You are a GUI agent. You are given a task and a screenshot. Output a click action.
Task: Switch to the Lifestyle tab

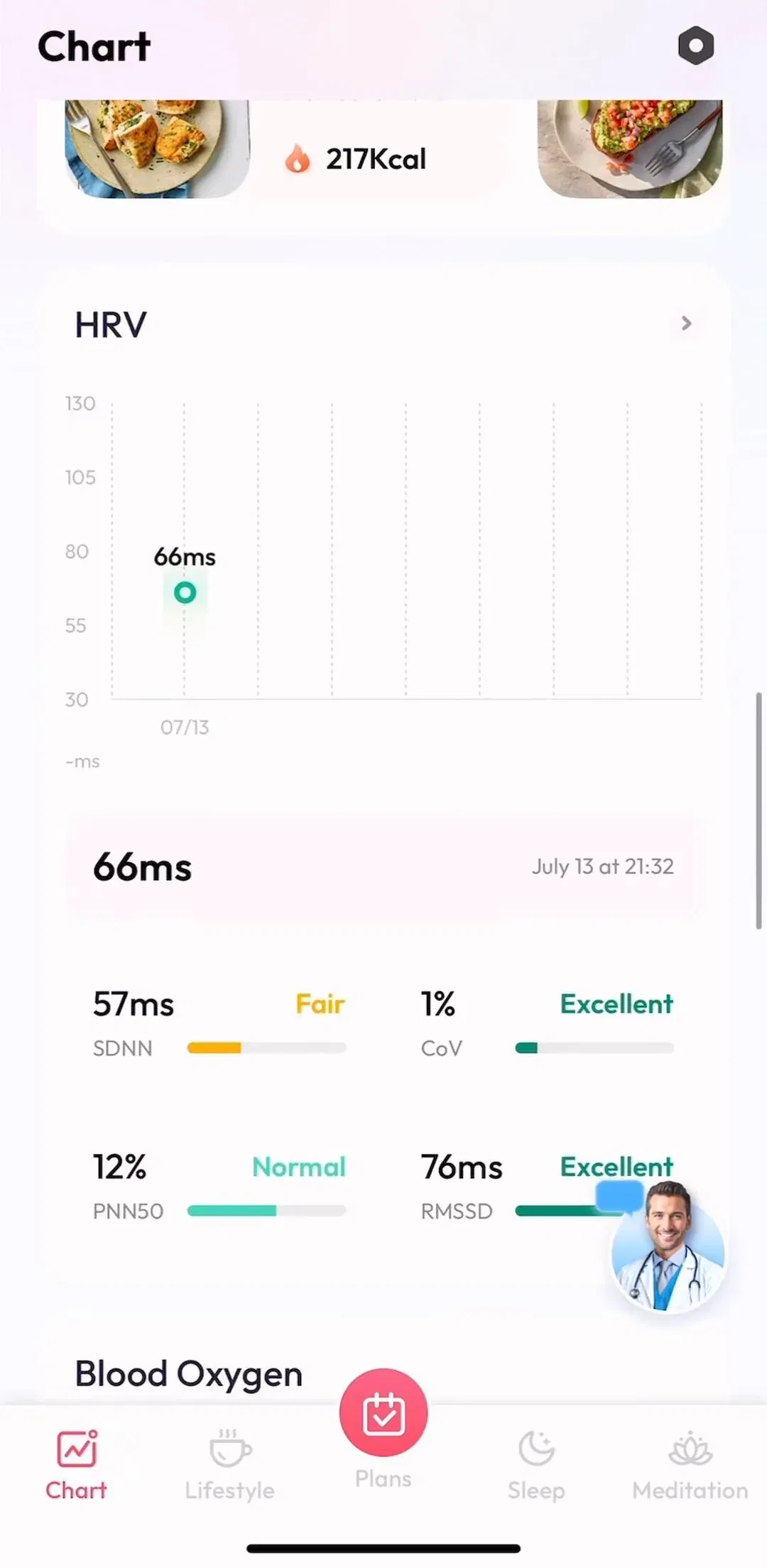tap(229, 1466)
